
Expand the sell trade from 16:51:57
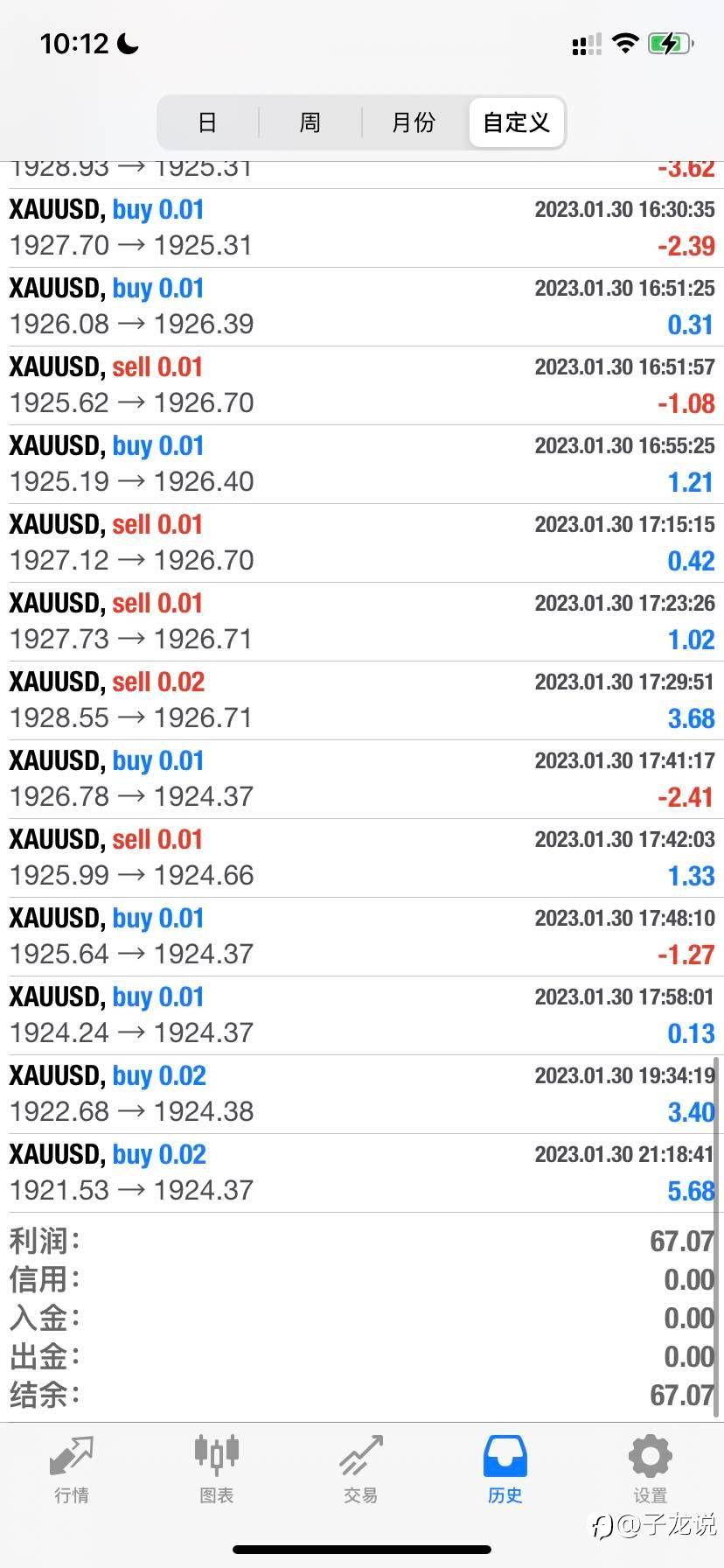click(362, 386)
